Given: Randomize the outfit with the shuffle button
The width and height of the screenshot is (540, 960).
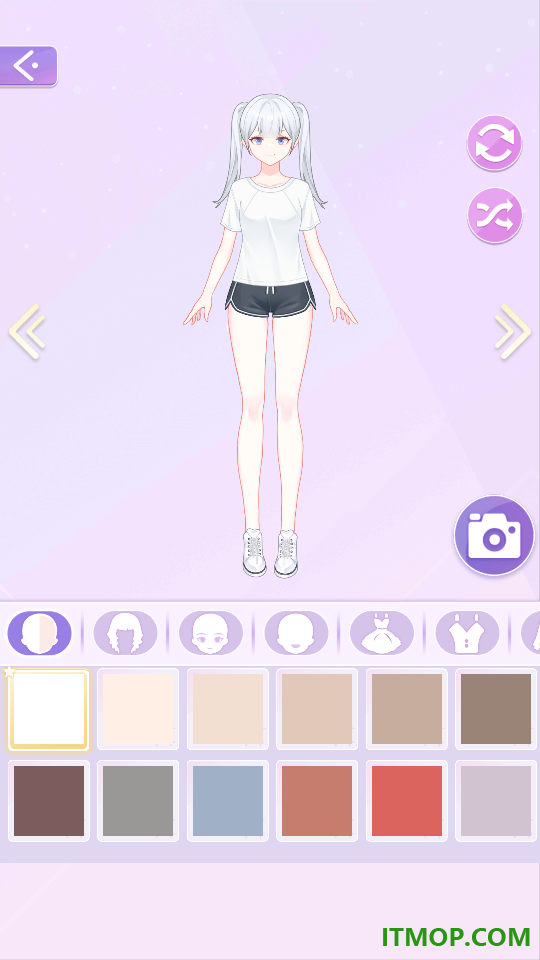Looking at the screenshot, I should pos(495,215).
